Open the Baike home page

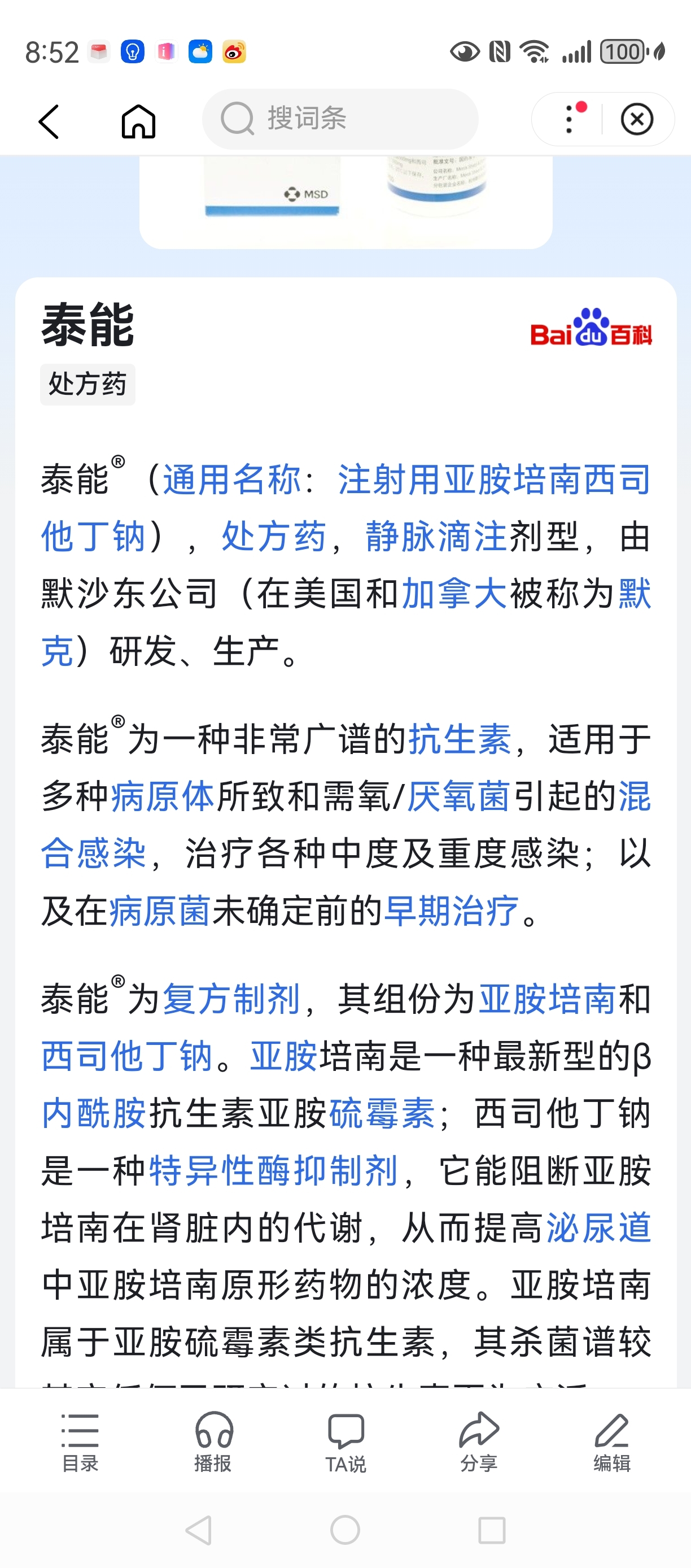pos(139,120)
